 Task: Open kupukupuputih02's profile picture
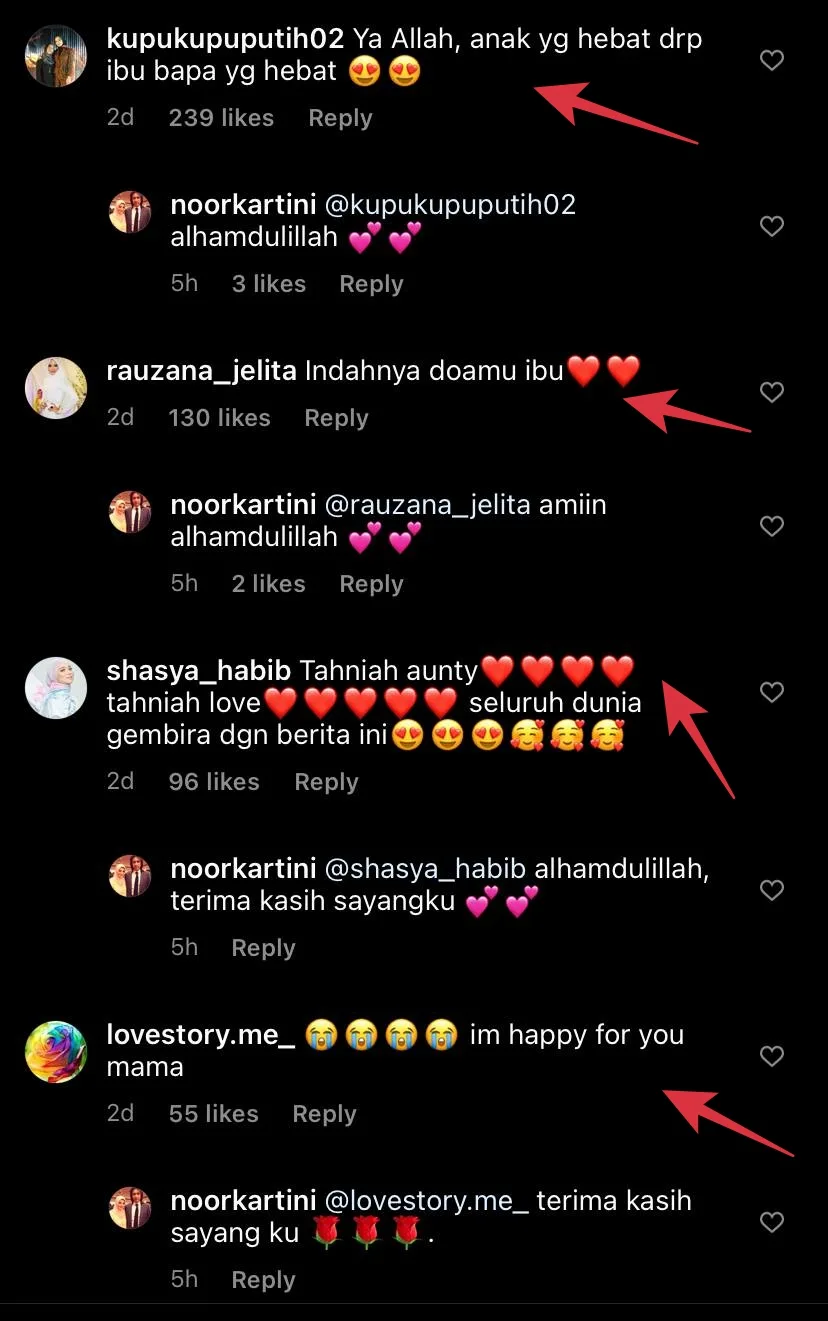point(56,56)
